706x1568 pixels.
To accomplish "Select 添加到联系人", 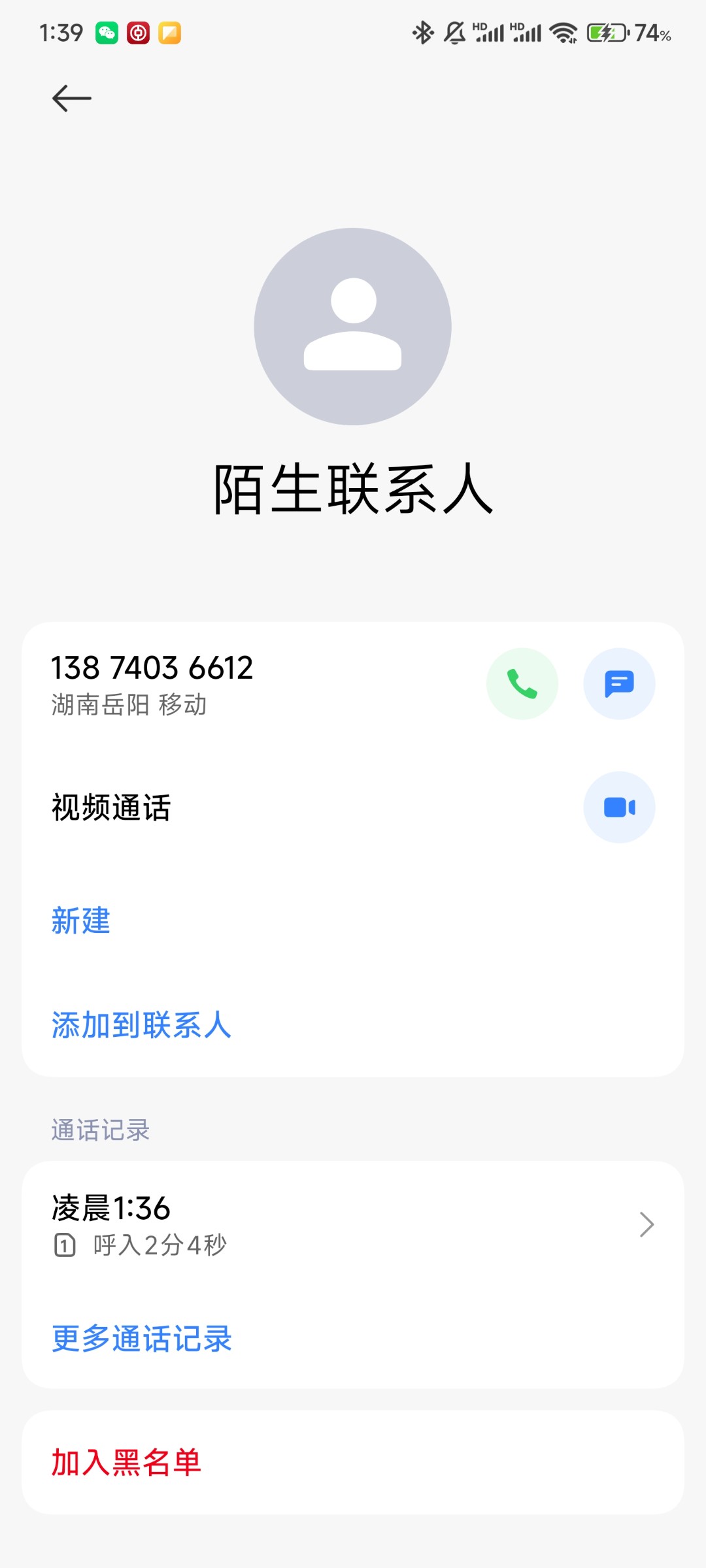I will point(141,1025).
